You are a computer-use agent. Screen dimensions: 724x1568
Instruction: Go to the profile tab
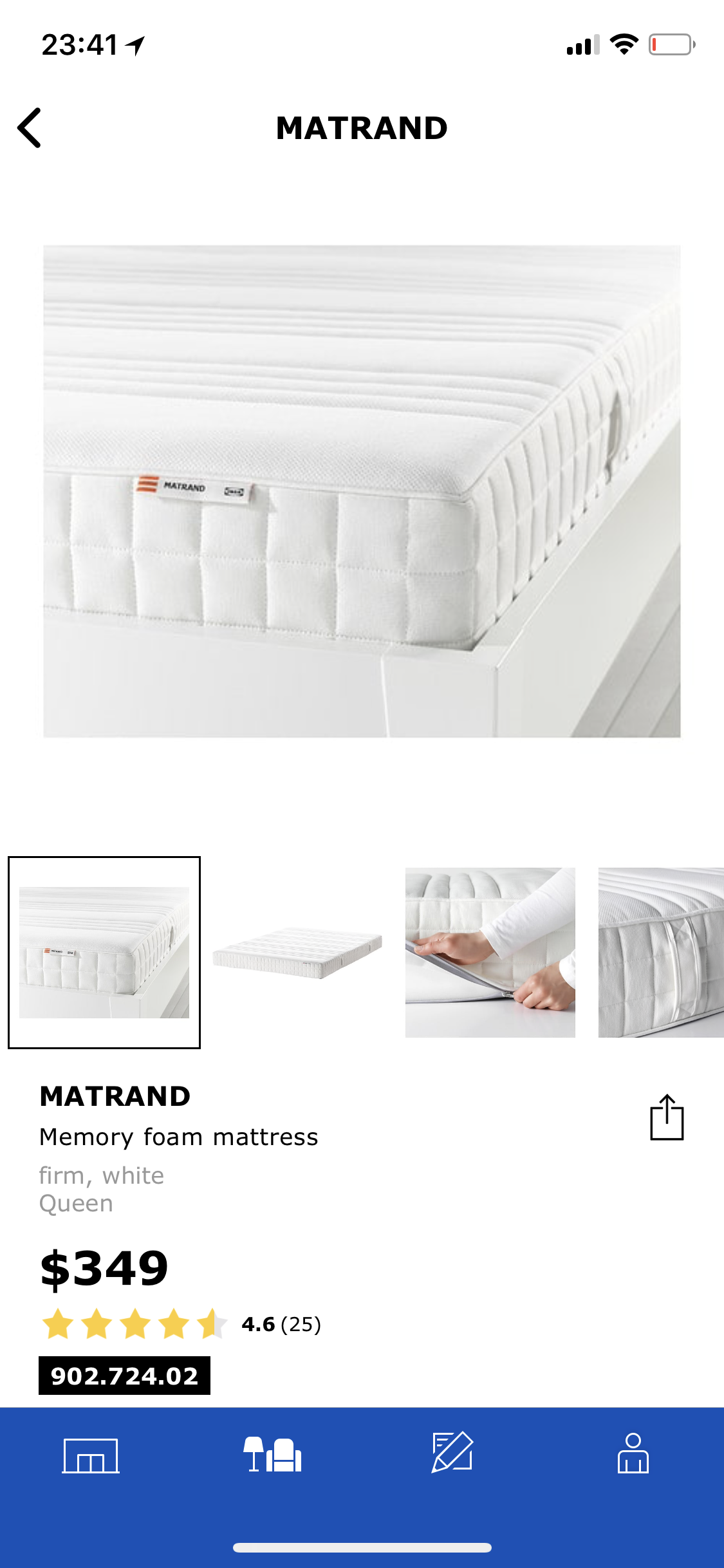click(x=633, y=1453)
